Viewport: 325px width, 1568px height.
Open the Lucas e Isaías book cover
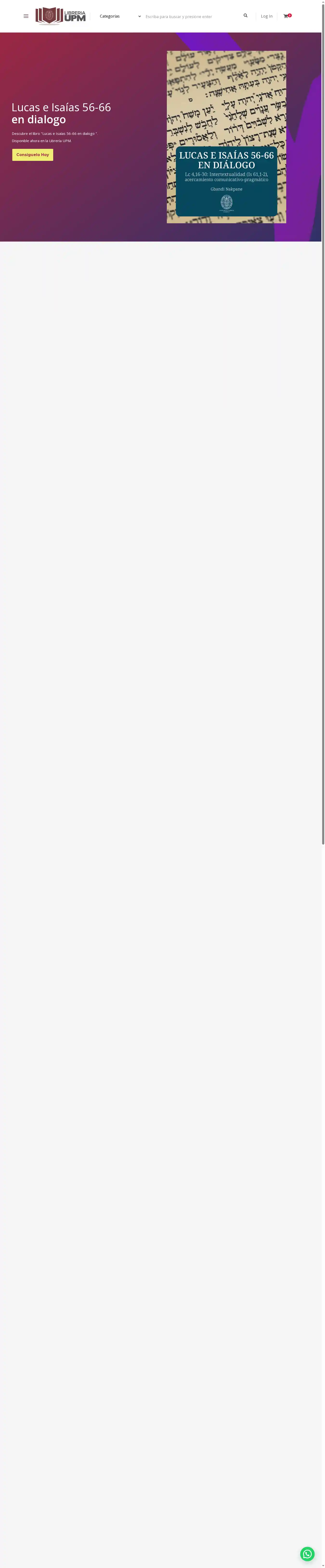pyautogui.click(x=226, y=137)
